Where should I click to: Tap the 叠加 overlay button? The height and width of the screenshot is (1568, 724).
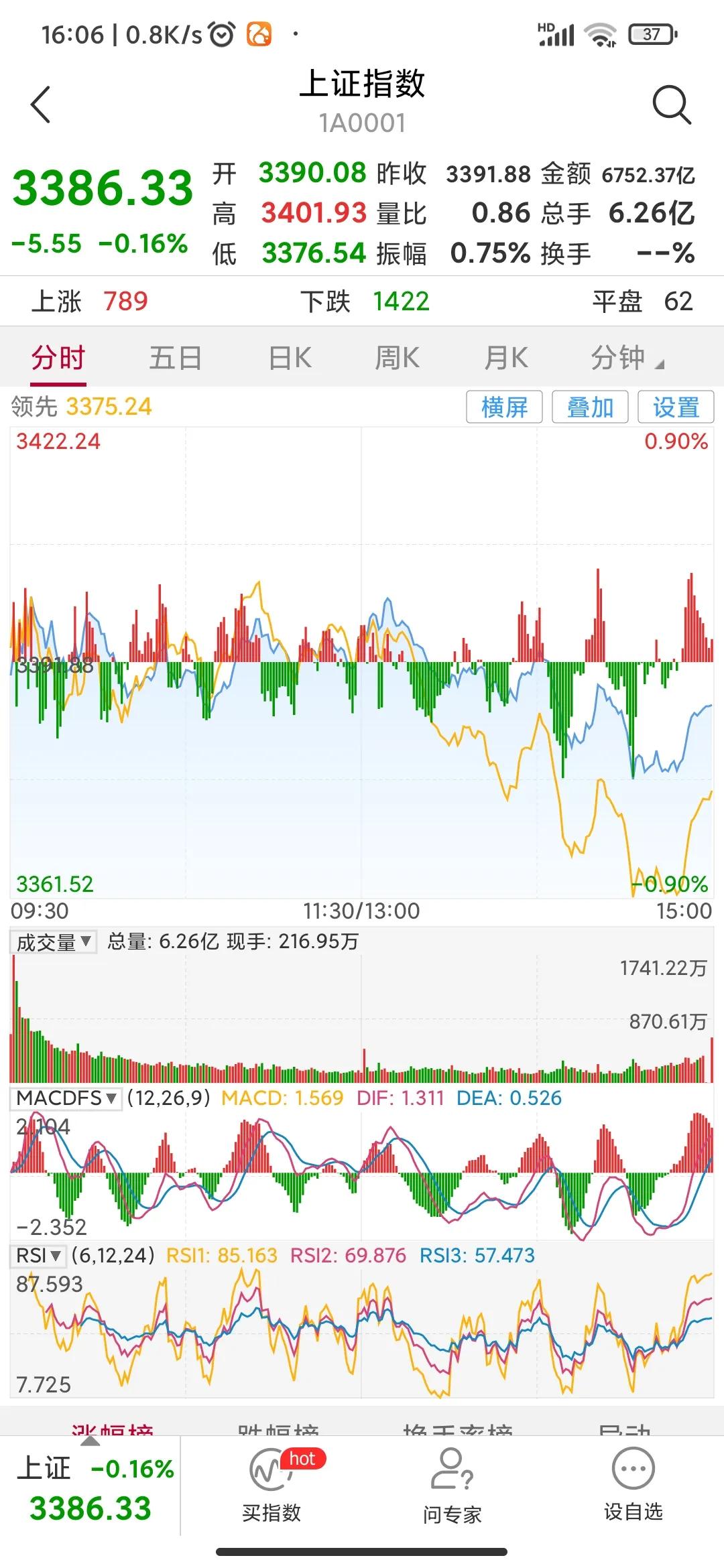point(590,407)
